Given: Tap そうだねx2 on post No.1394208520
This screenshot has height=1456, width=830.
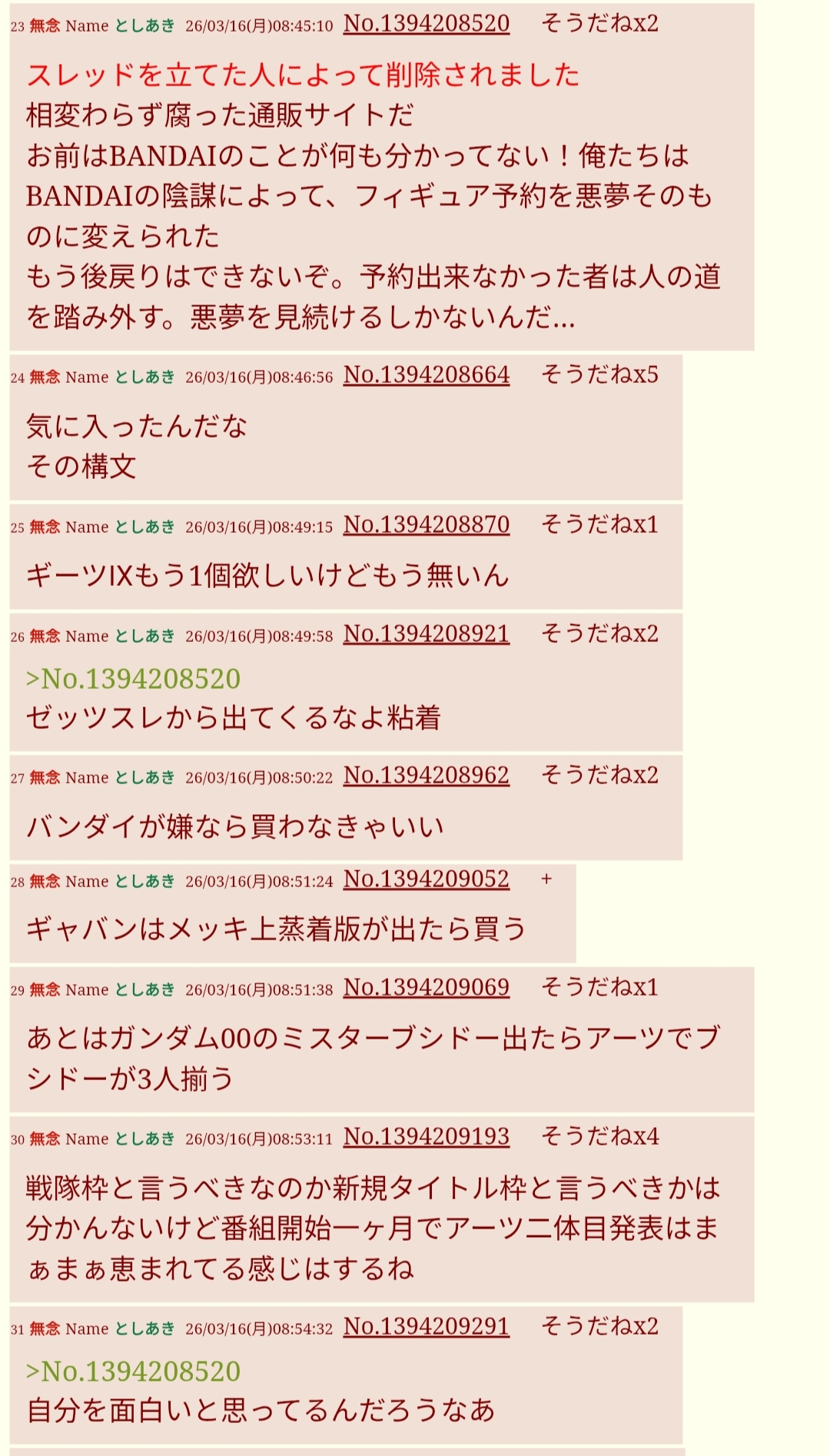Looking at the screenshot, I should coord(599,24).
